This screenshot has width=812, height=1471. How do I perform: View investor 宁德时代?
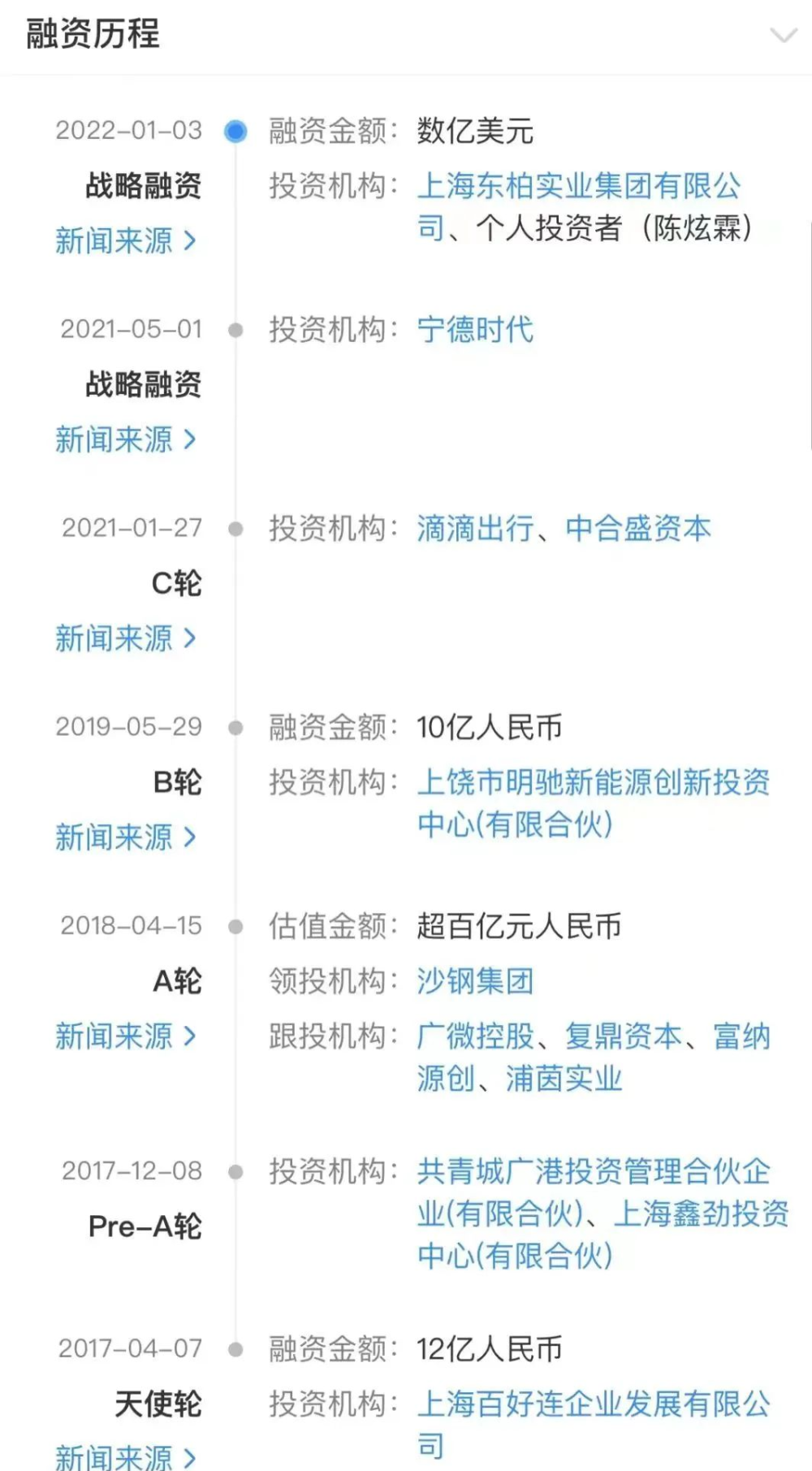475,330
